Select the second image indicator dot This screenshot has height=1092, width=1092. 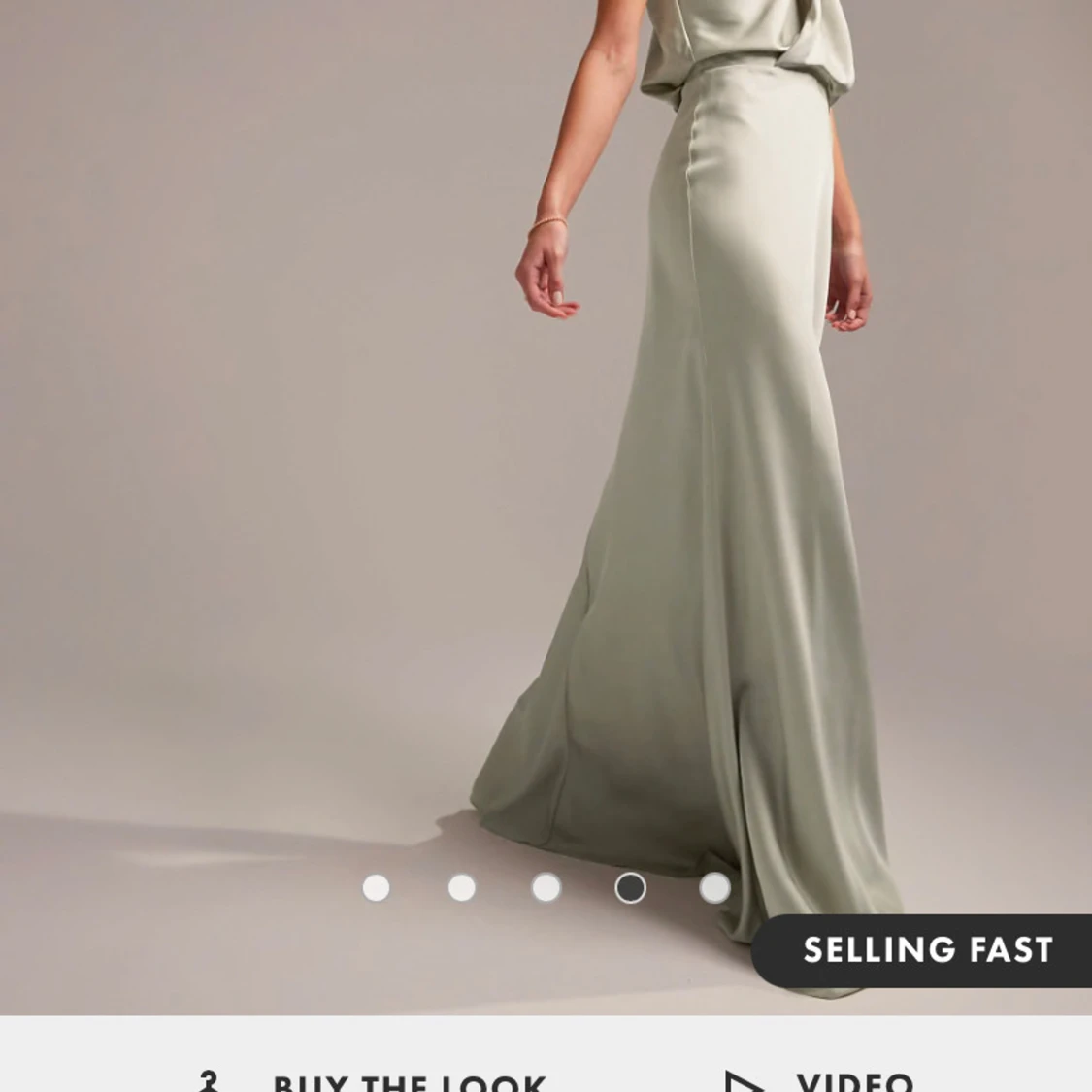coord(461,887)
